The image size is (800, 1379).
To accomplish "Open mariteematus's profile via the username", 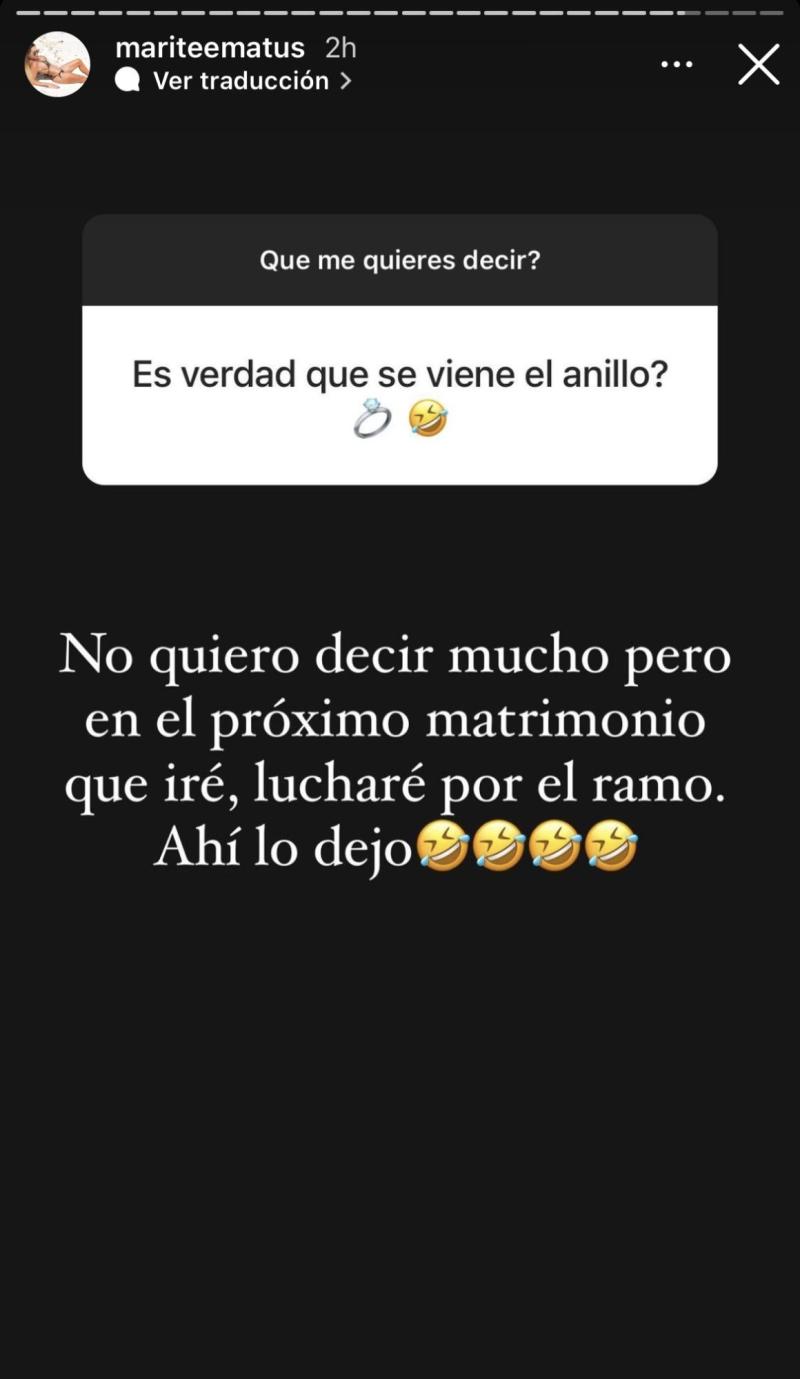I will click(210, 47).
